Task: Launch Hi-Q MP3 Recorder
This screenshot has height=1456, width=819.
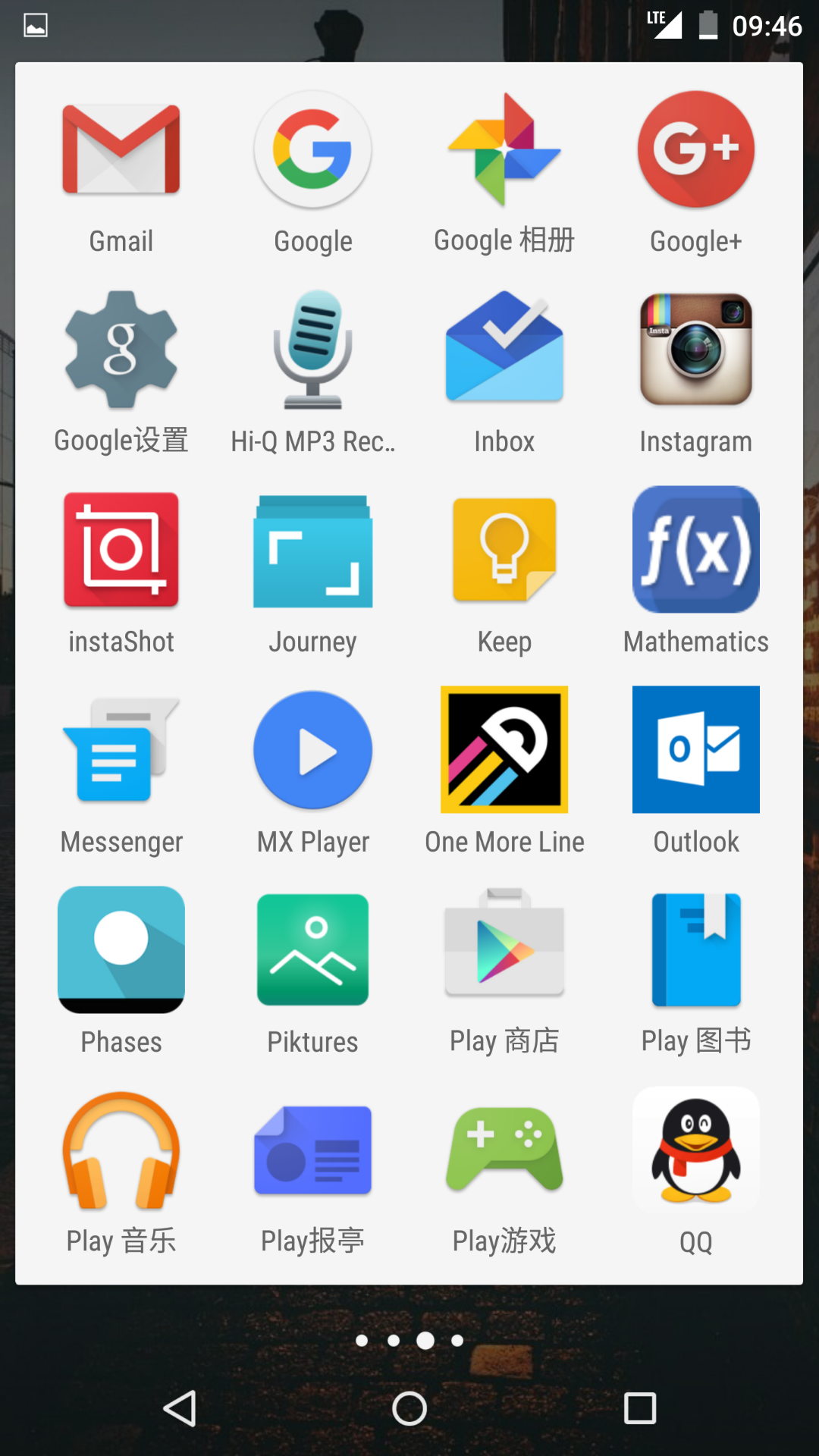Action: click(312, 350)
